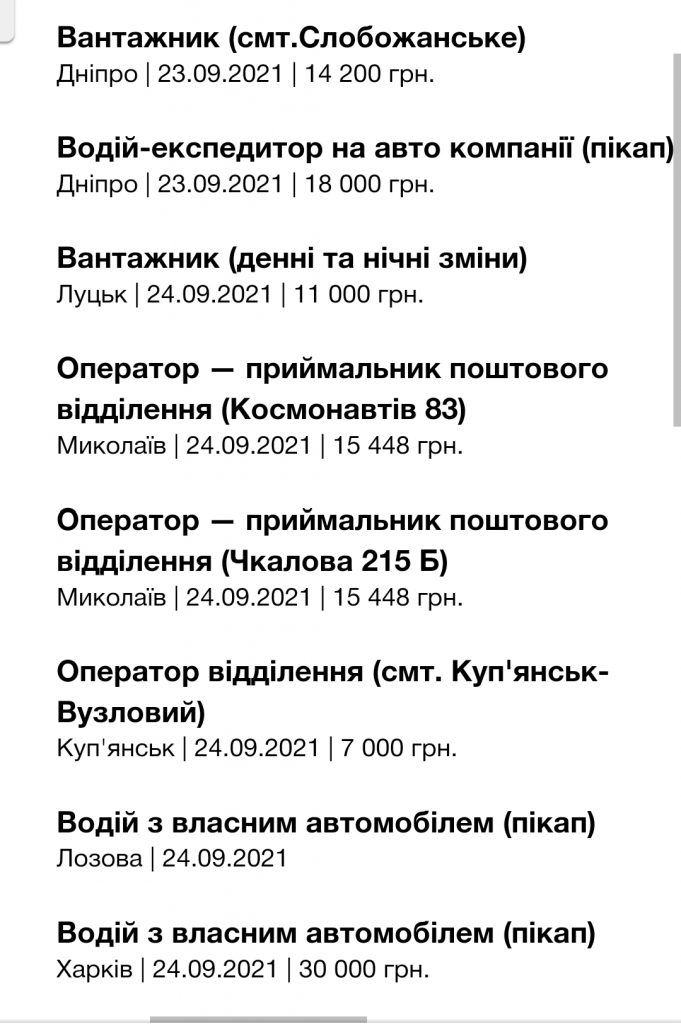
Task: Open Водій з власним автомобілем vacancy in Харків
Action: pos(326,934)
